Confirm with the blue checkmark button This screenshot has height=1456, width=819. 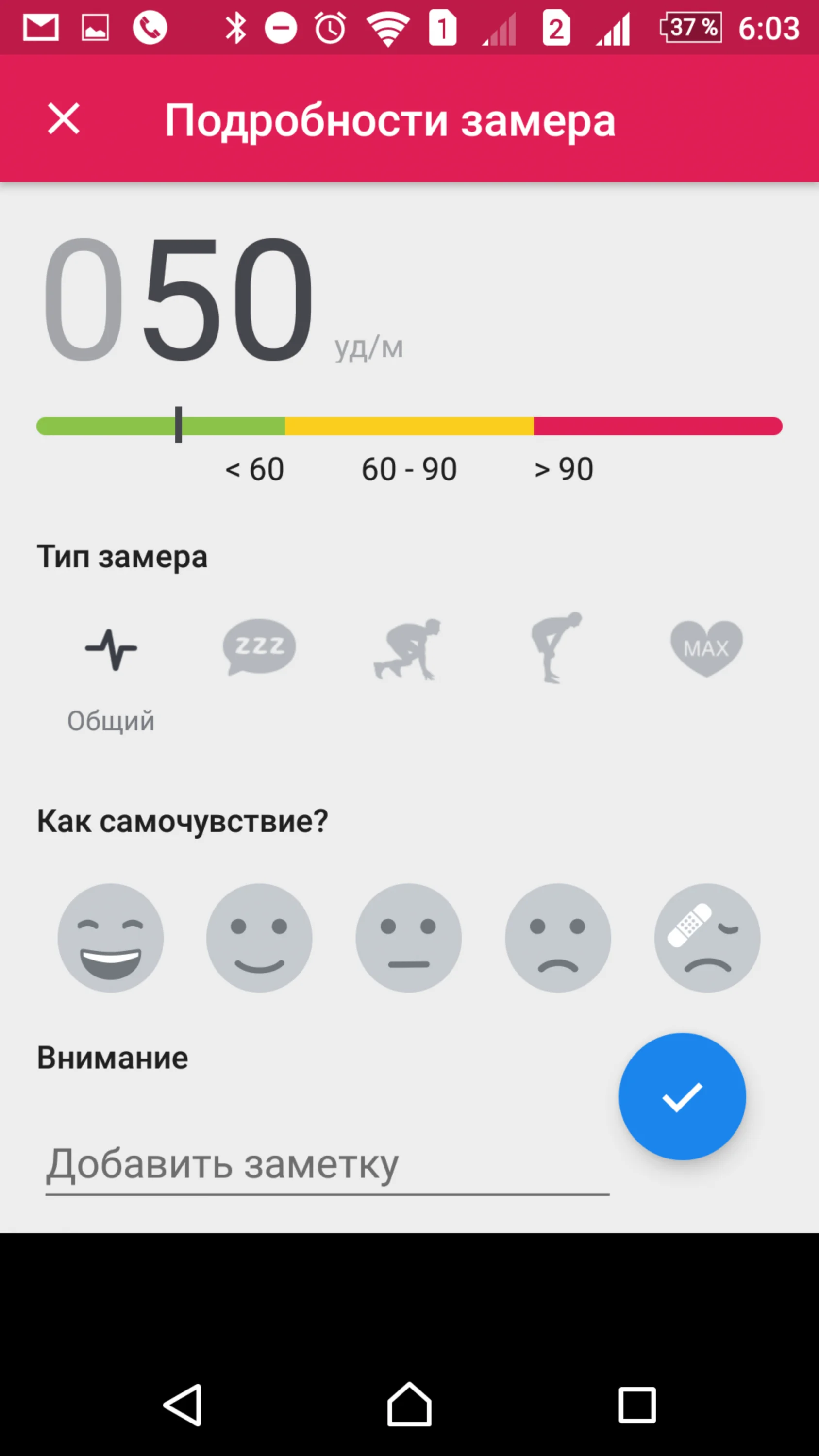coord(682,1097)
